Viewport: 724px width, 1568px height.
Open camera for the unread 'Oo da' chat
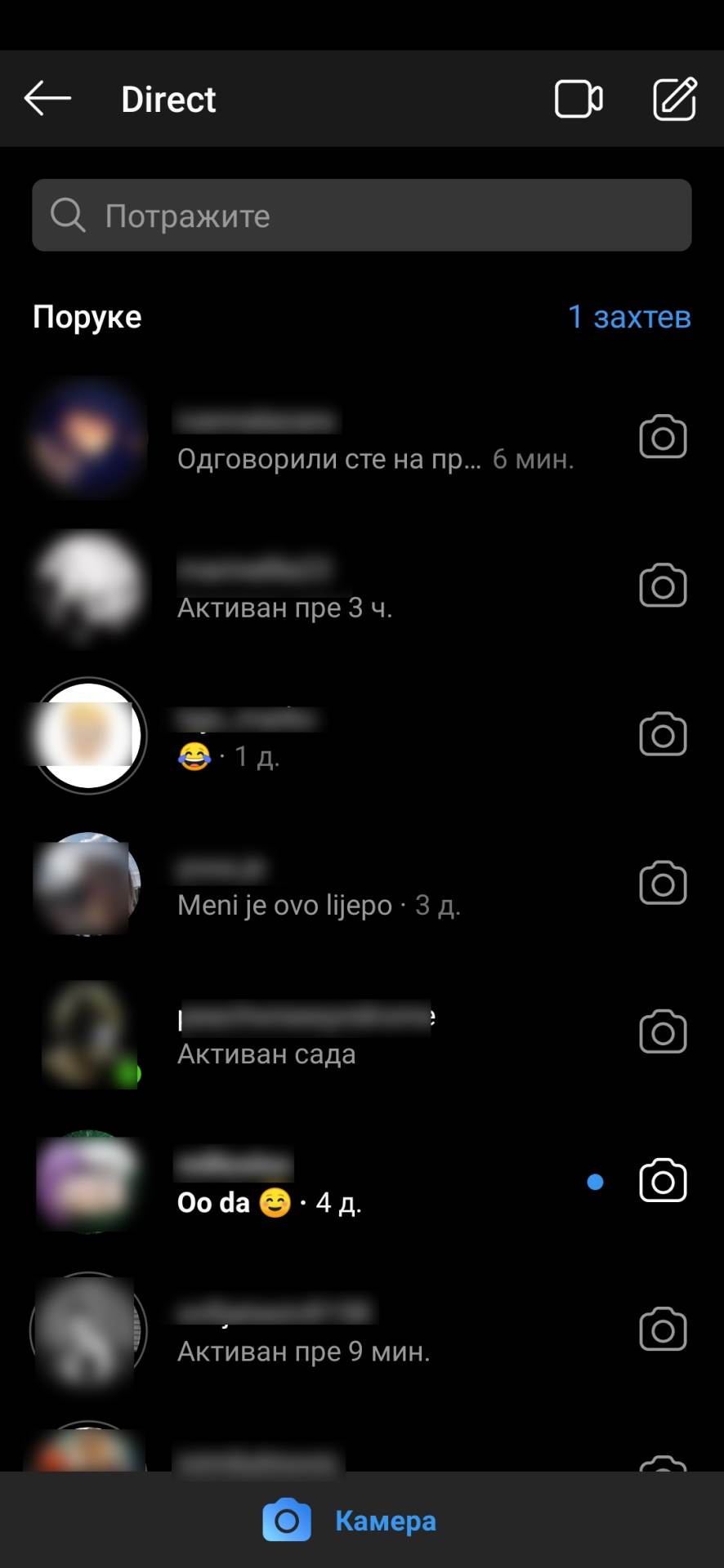point(663,1181)
